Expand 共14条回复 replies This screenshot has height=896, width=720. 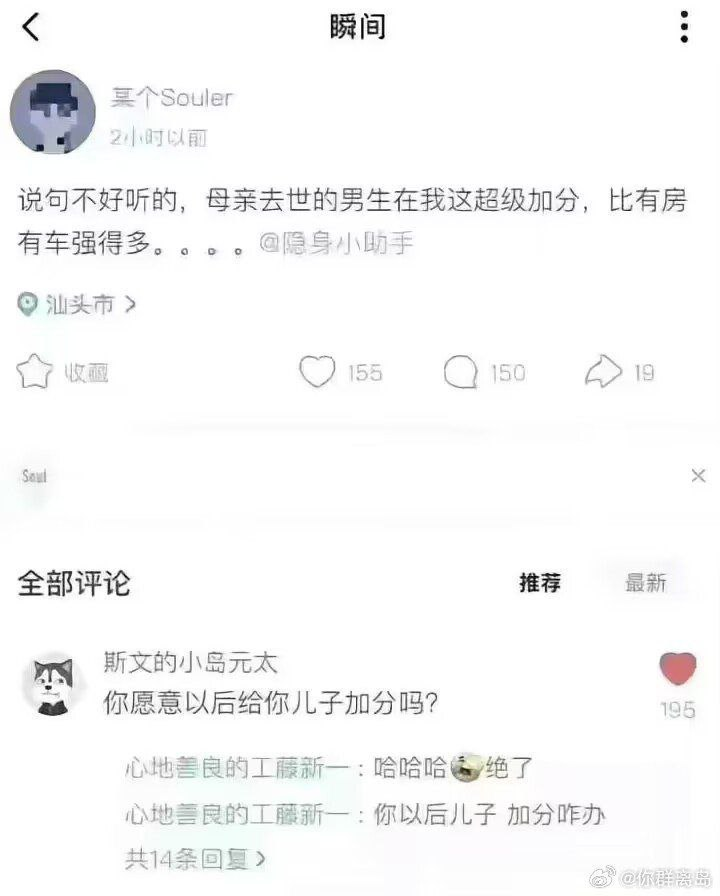(x=196, y=857)
